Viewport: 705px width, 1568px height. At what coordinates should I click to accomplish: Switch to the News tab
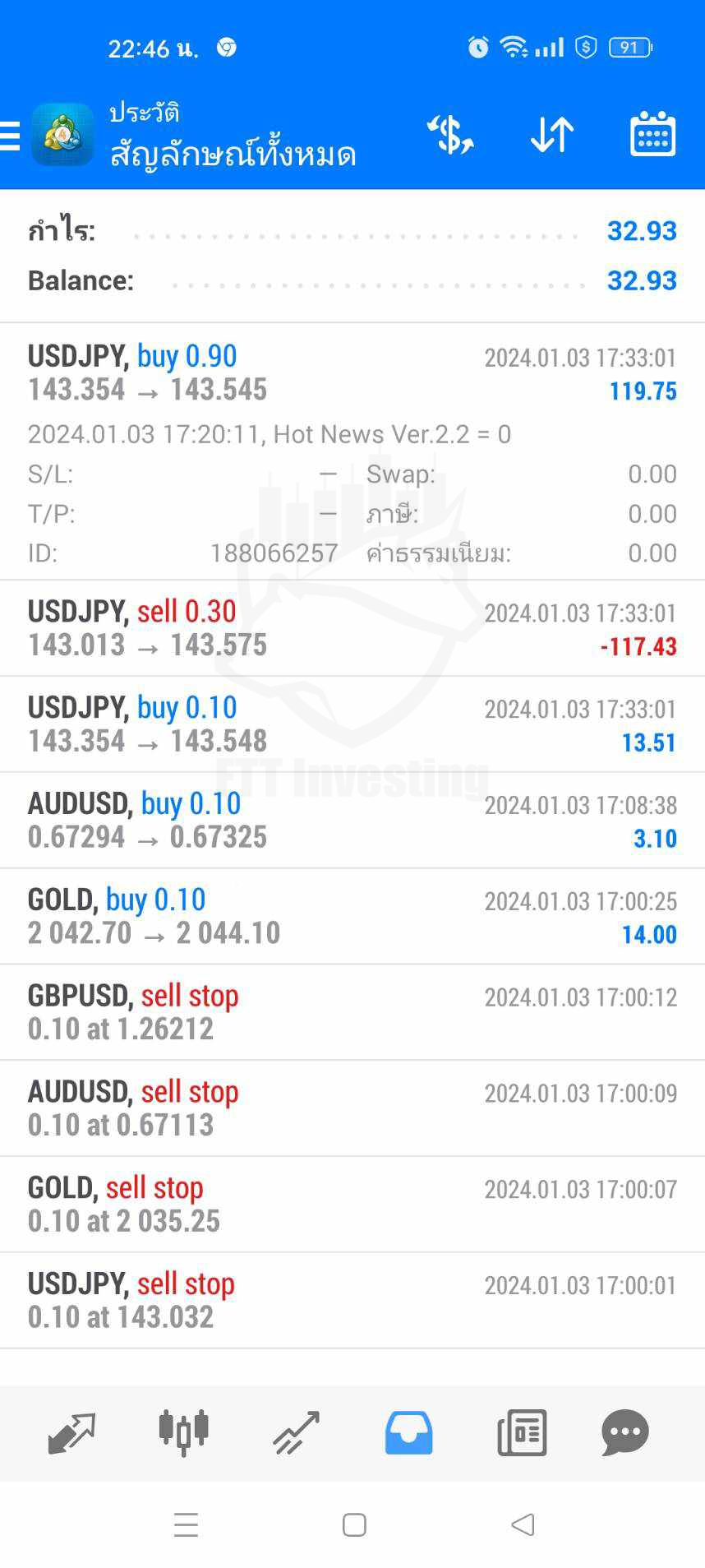522,1433
